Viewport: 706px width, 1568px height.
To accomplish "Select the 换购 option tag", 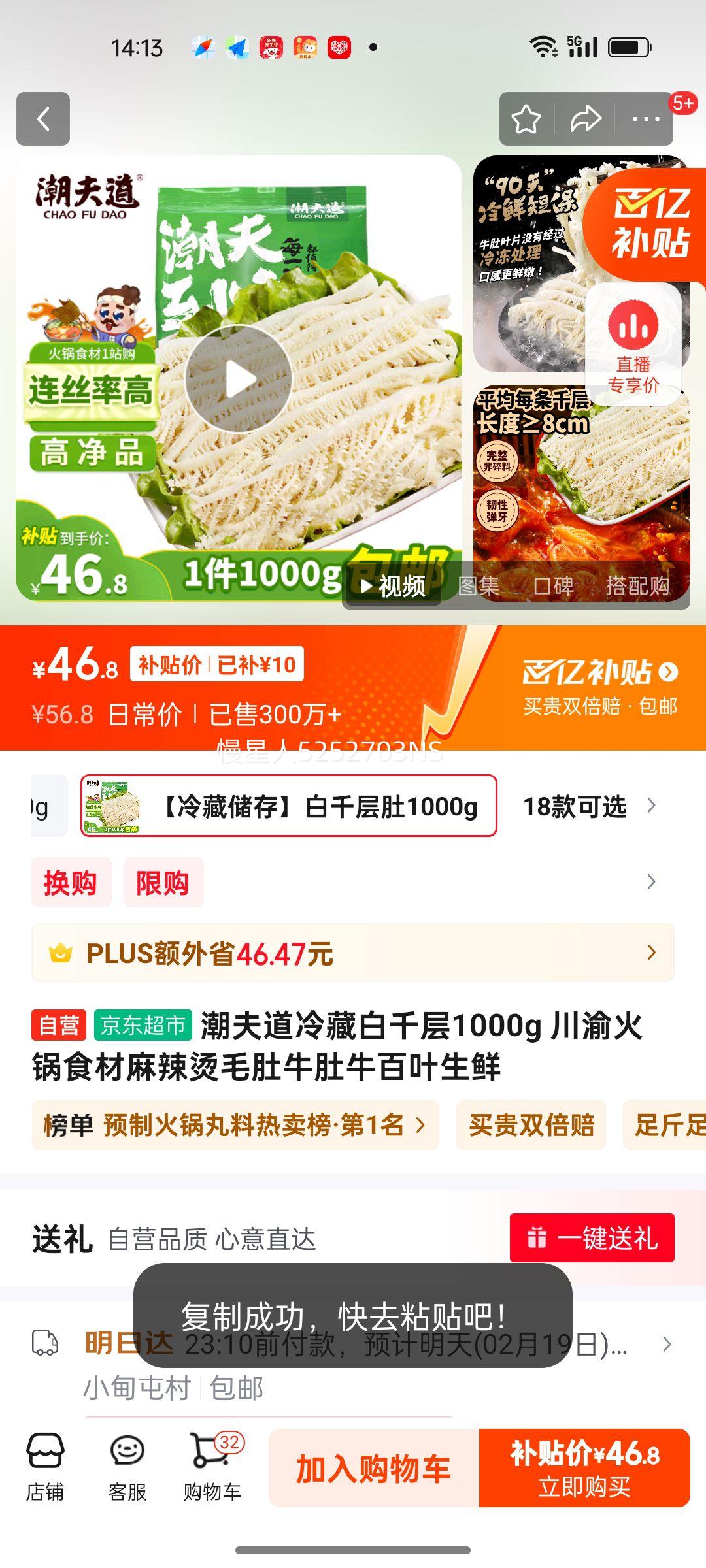I will (71, 882).
